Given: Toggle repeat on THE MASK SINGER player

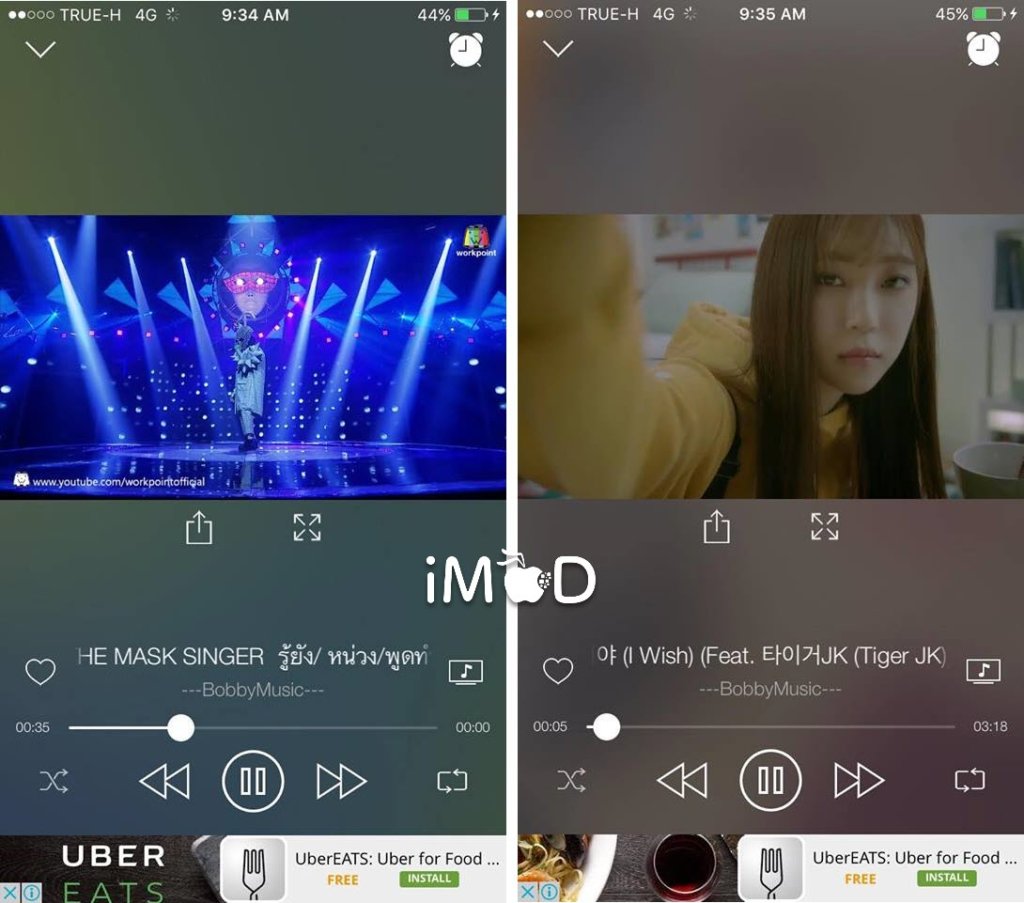Looking at the screenshot, I should click(x=452, y=781).
